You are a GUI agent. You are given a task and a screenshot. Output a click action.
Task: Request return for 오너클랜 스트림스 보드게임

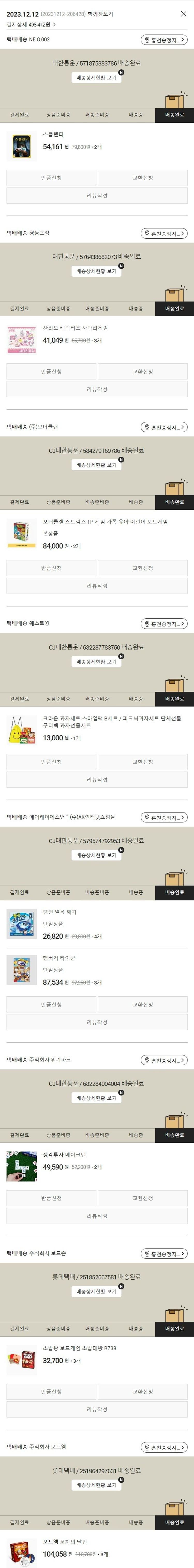pyautogui.click(x=51, y=568)
